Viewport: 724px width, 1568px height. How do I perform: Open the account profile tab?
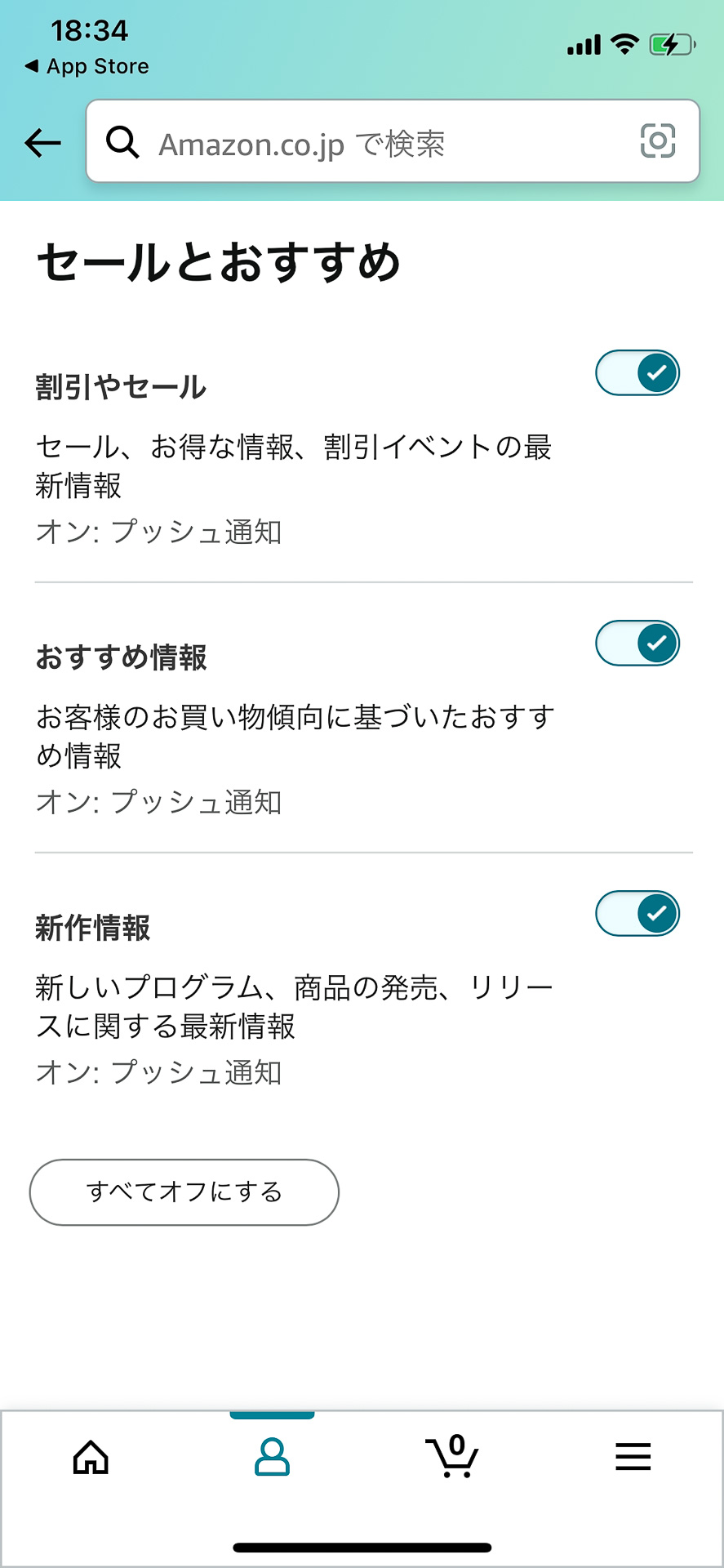(272, 1458)
